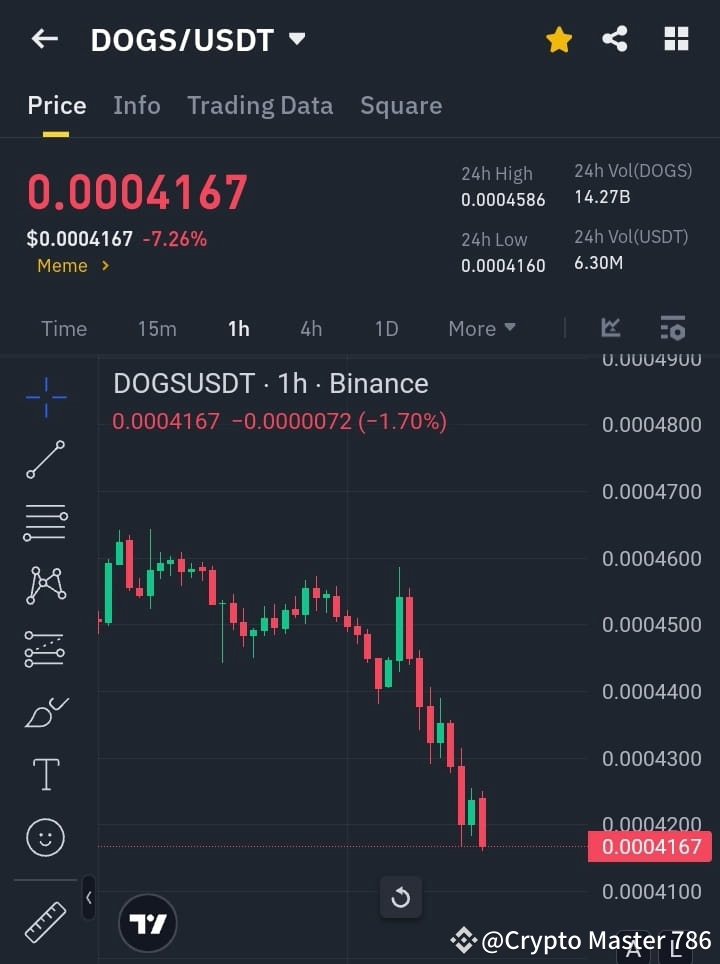Open chart settings icon
Viewport: 720px width, 964px height.
coord(673,328)
